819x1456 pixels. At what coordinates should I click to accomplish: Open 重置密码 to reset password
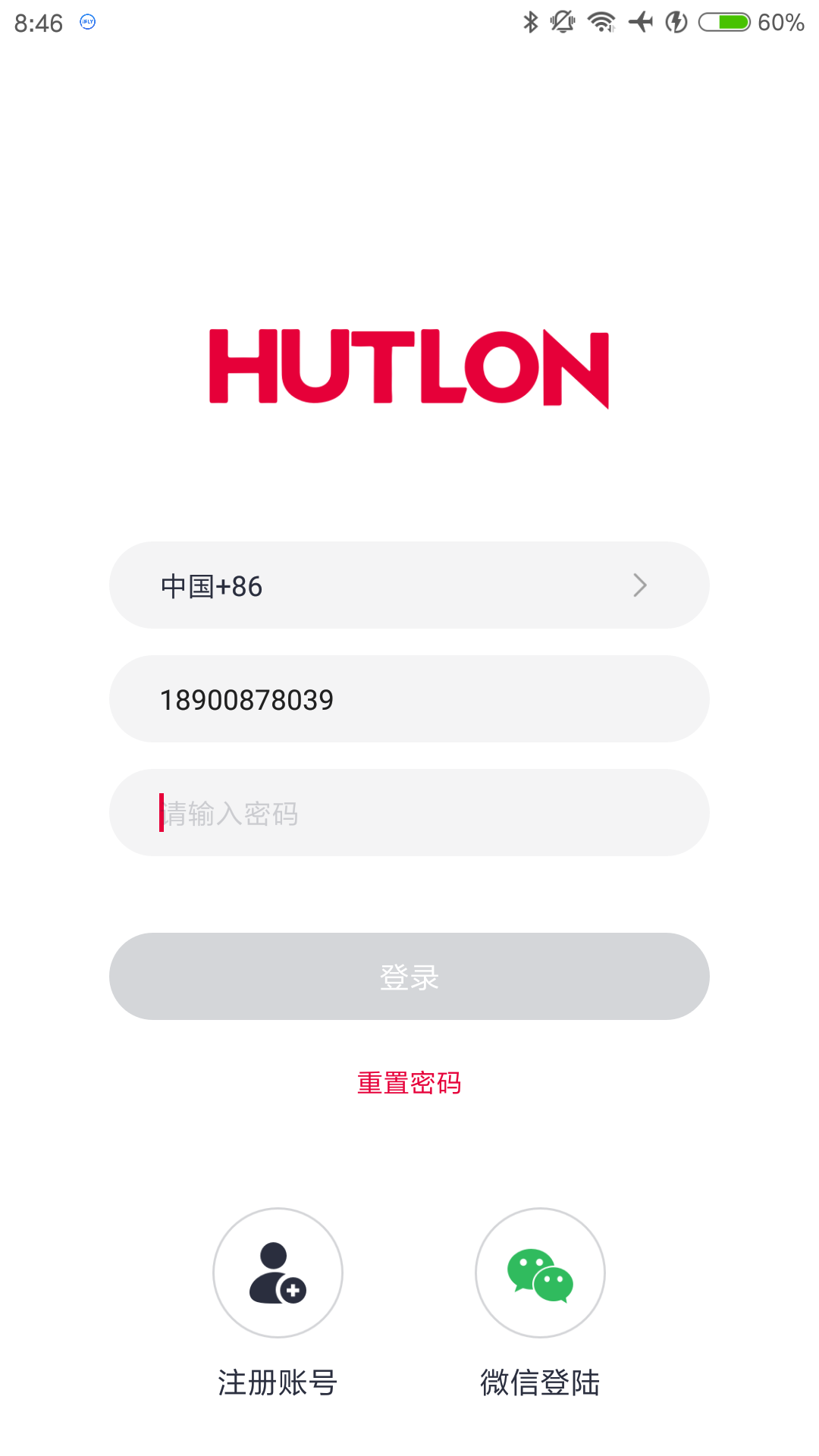coord(409,1083)
